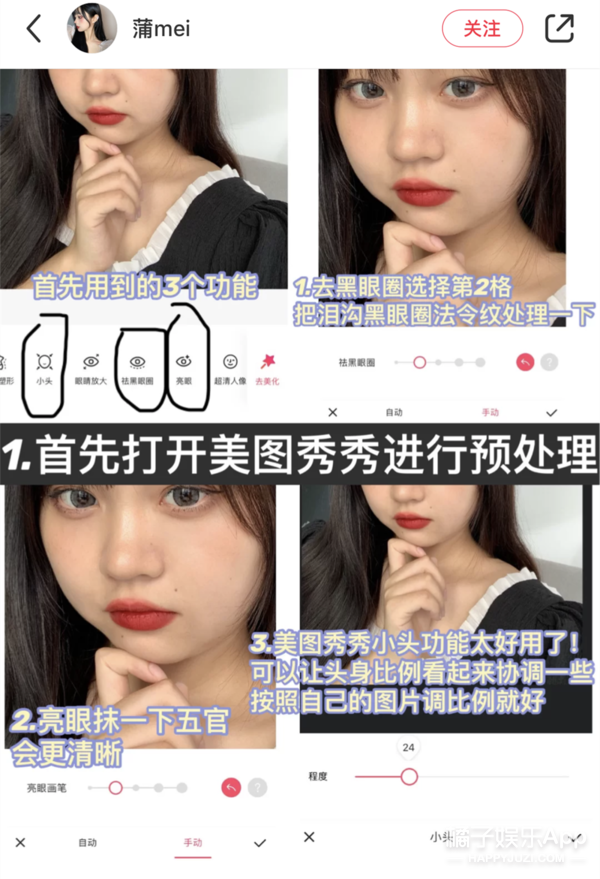The width and height of the screenshot is (600, 879).
Task: Follow 蒲mei with the 关注 button
Action: click(482, 28)
